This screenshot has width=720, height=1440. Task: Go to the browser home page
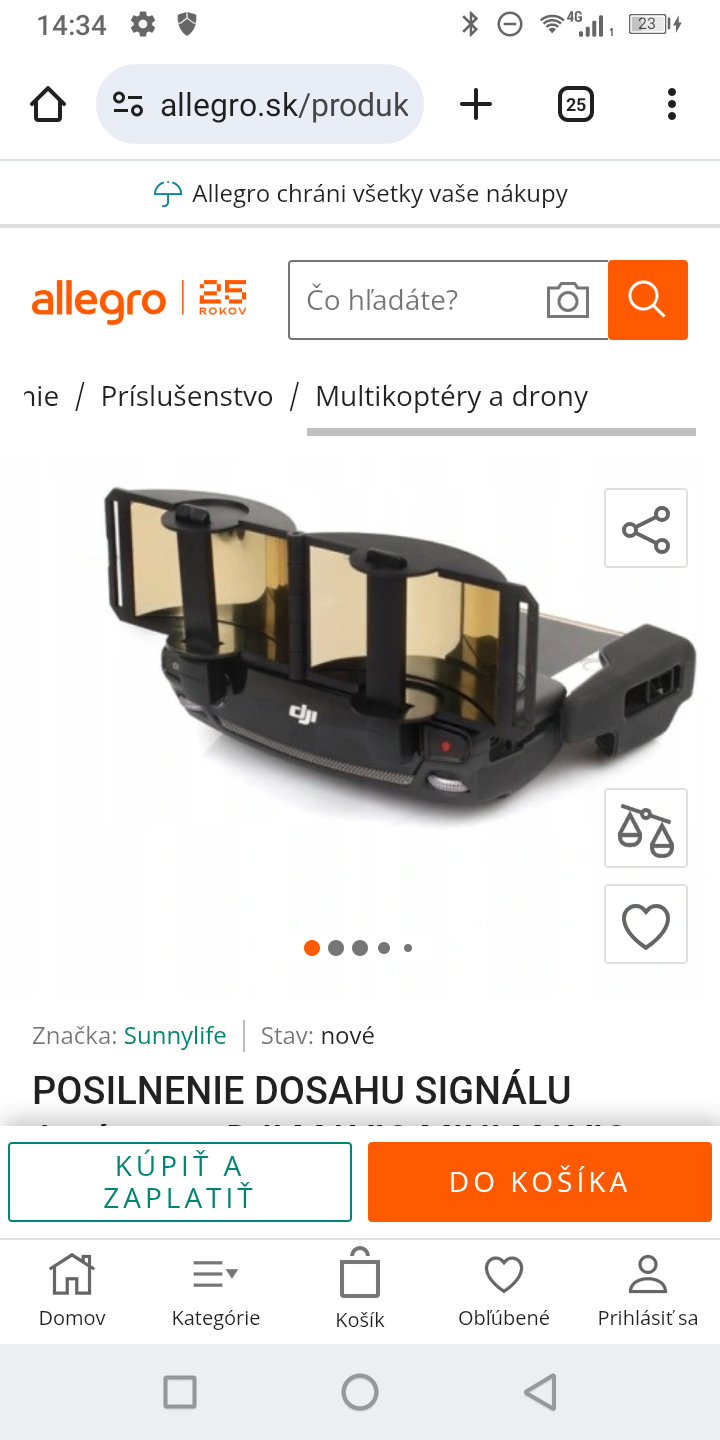48,104
